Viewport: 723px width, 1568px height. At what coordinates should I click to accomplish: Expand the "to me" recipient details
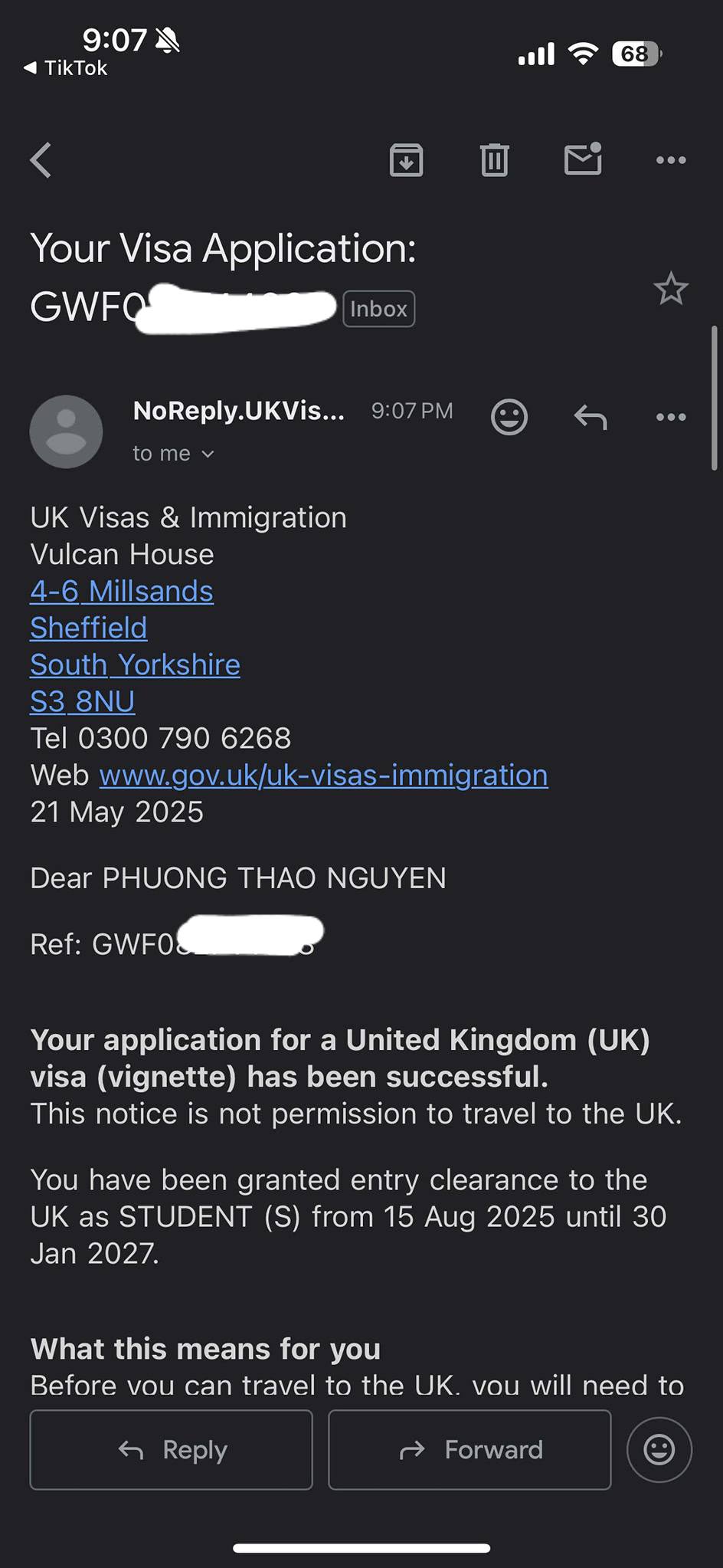173,454
